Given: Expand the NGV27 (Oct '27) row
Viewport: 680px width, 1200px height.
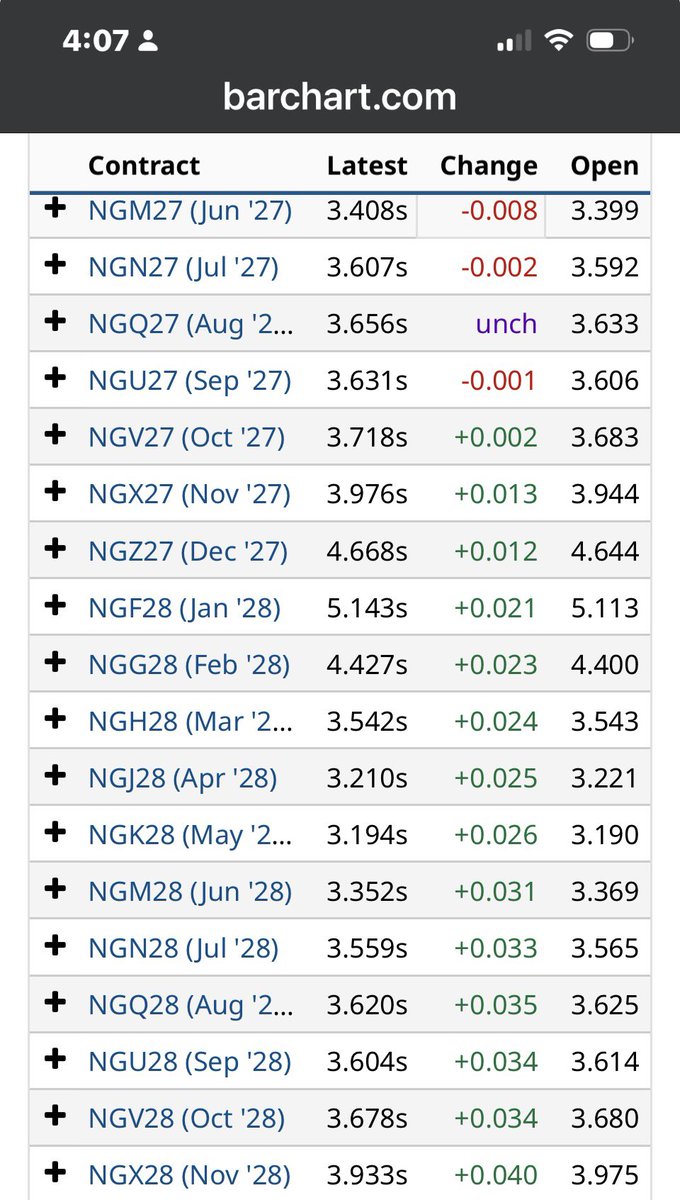Looking at the screenshot, I should [x=56, y=435].
